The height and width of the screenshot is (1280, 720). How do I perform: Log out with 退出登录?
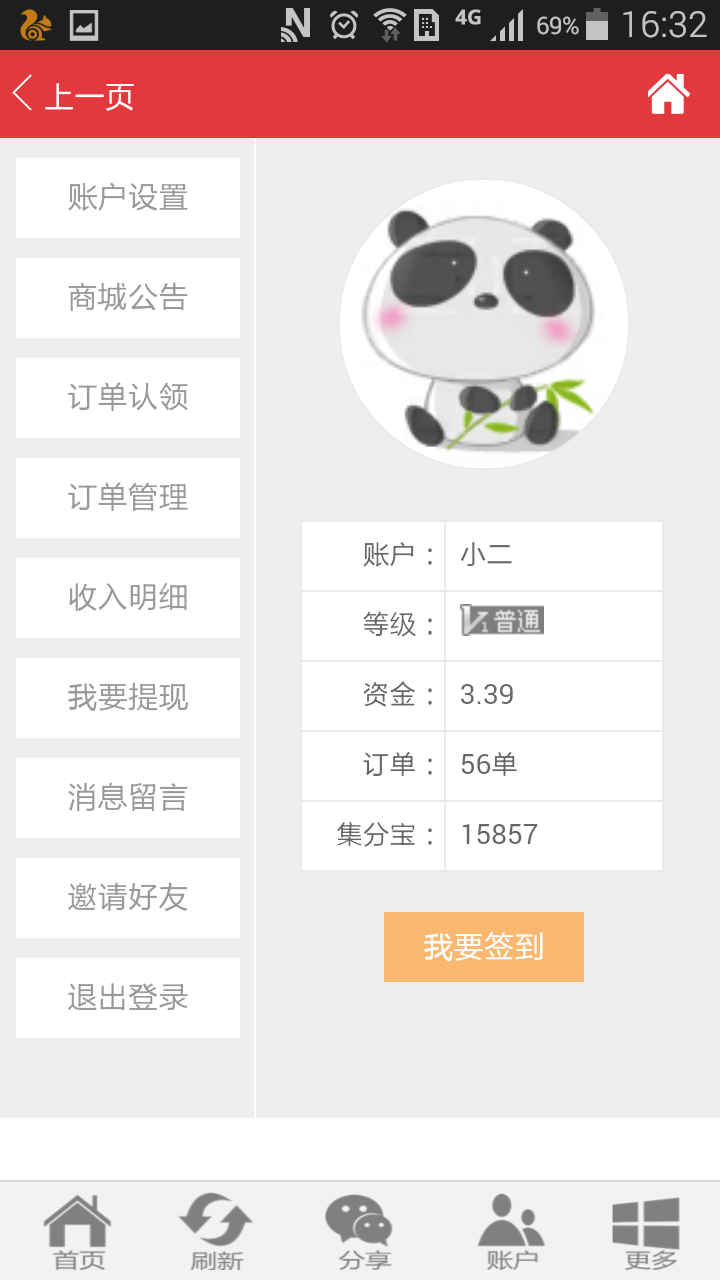[x=128, y=998]
